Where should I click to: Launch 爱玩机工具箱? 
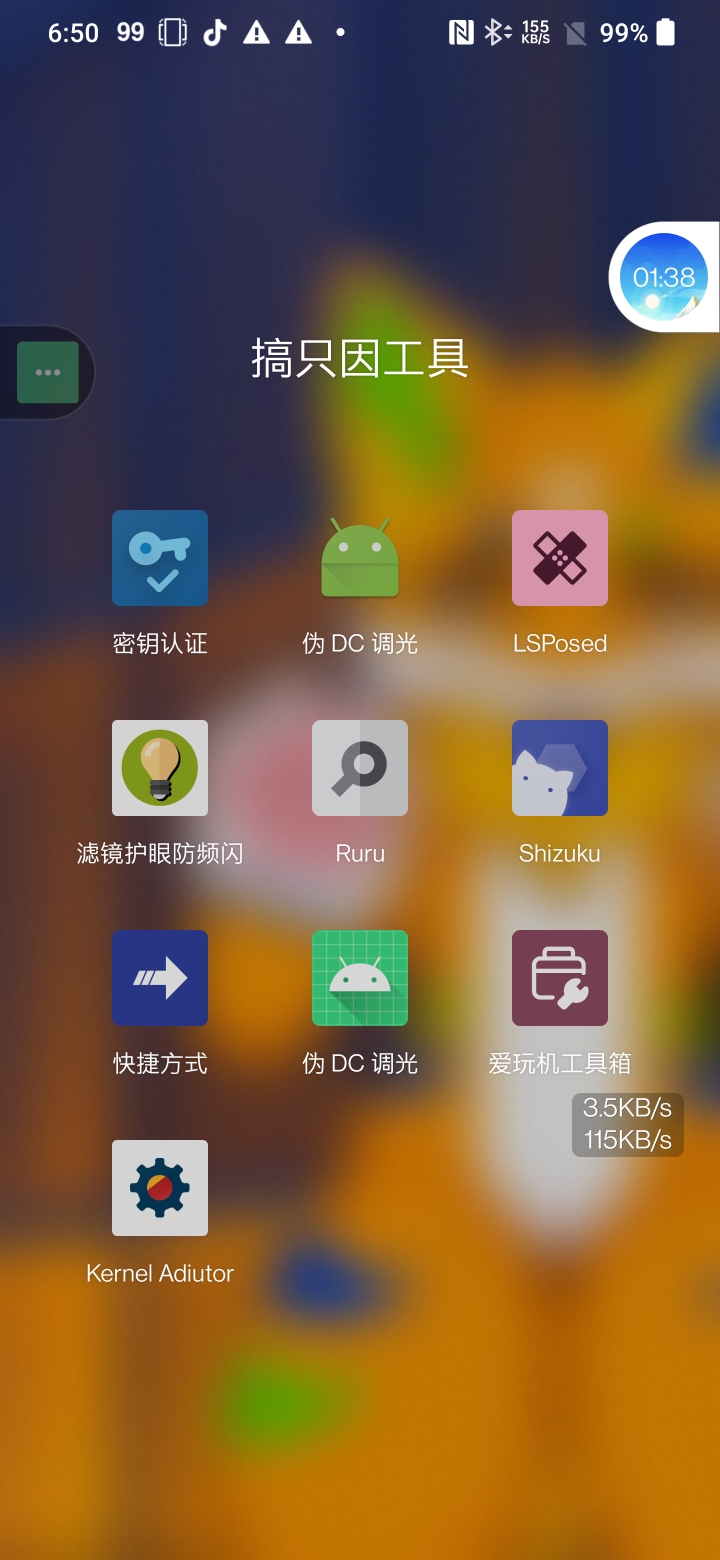(x=560, y=978)
